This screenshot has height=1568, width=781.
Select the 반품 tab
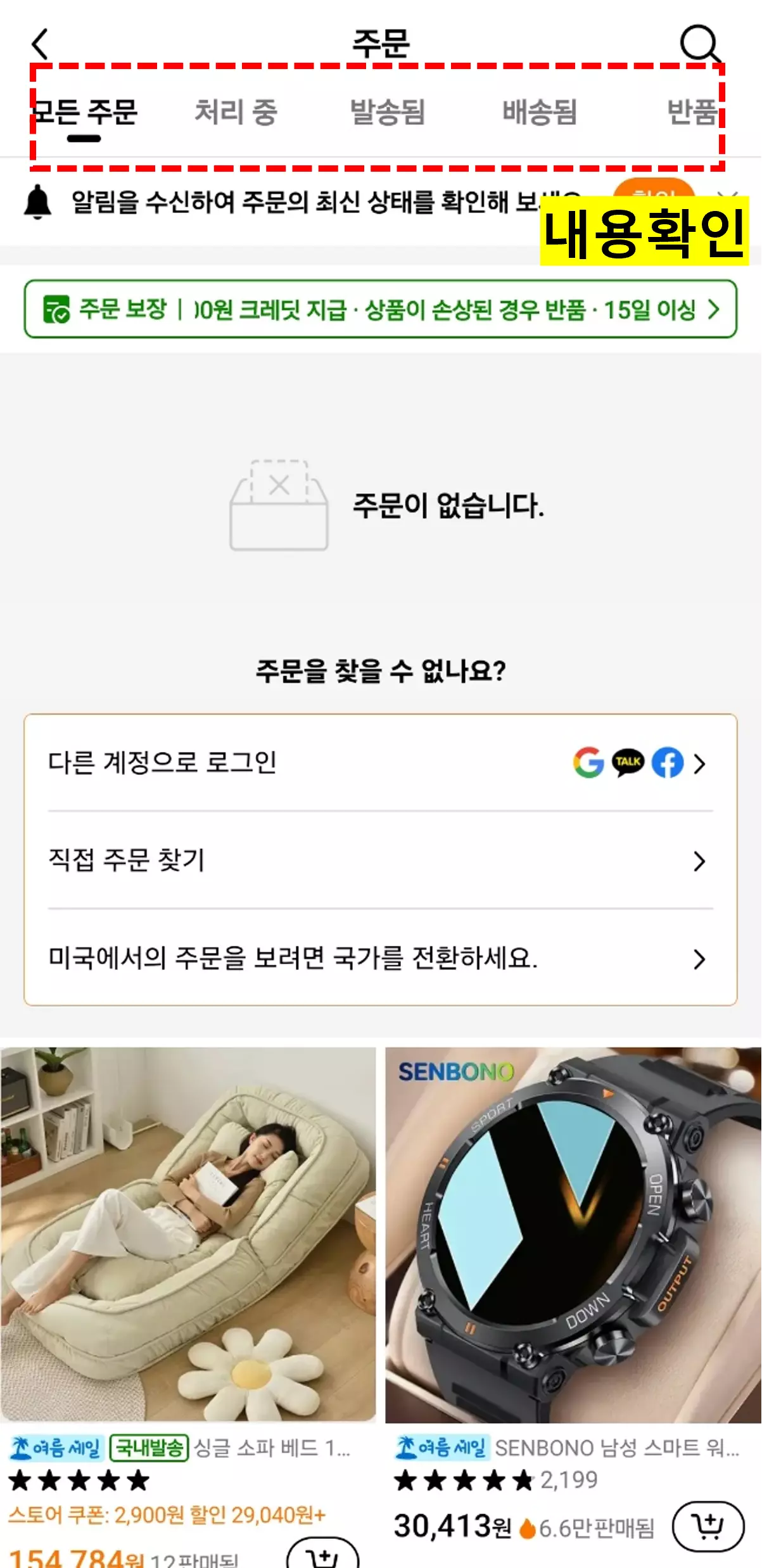coord(694,113)
